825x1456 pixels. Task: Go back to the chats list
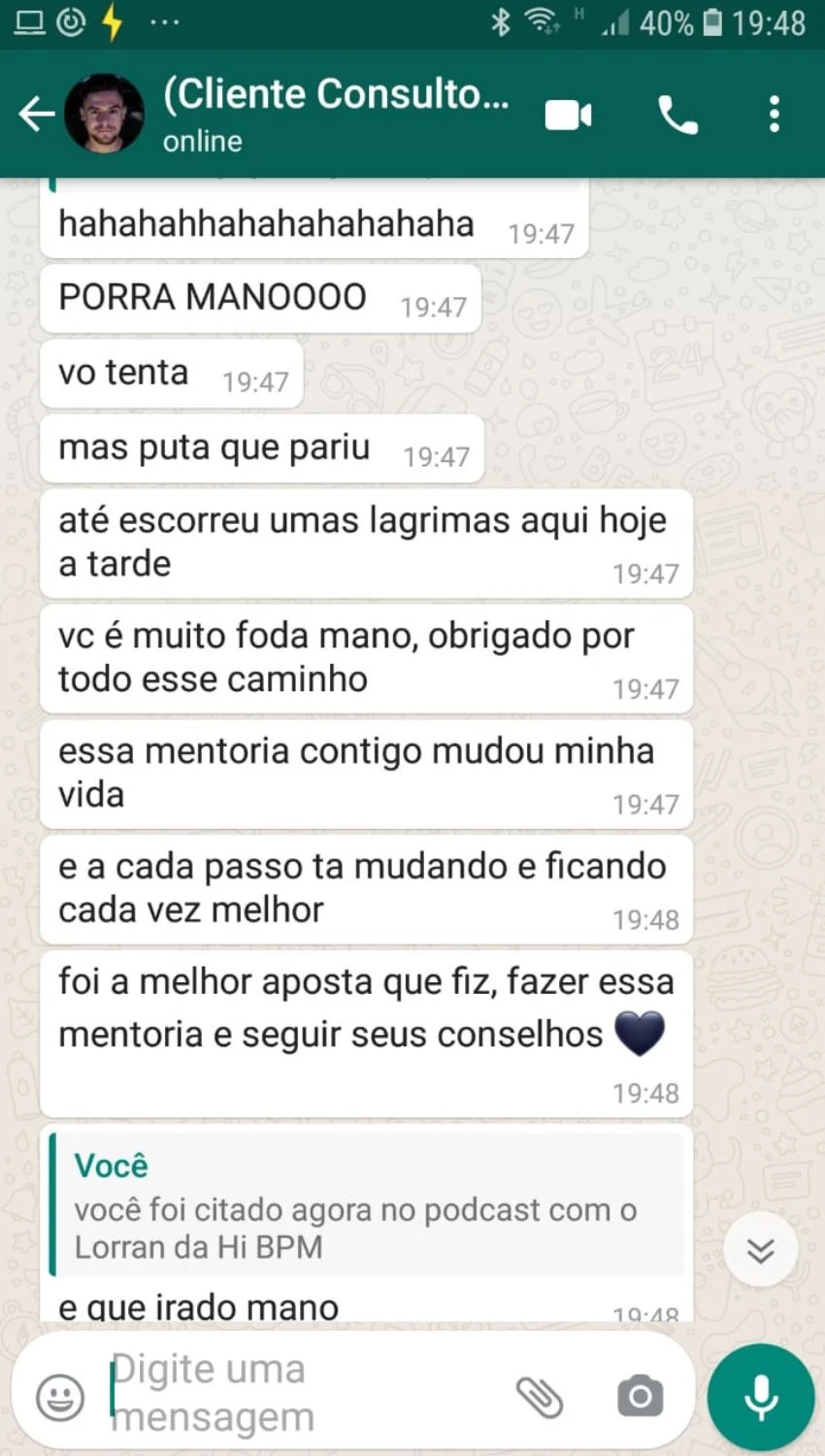[x=36, y=115]
